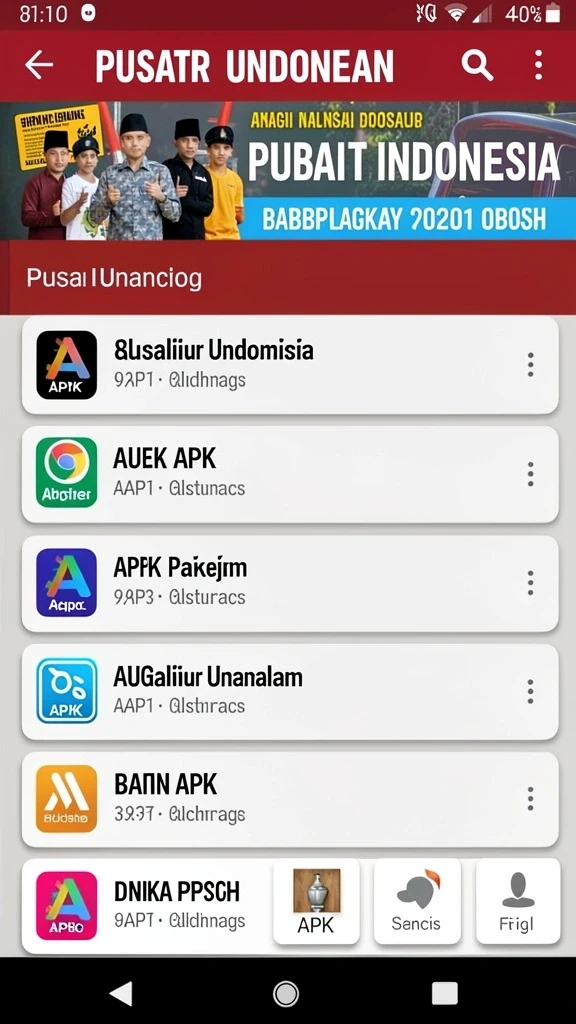Viewport: 576px width, 1024px height.
Task: Open options for AUGaliiur Unanalam
Action: click(530, 692)
